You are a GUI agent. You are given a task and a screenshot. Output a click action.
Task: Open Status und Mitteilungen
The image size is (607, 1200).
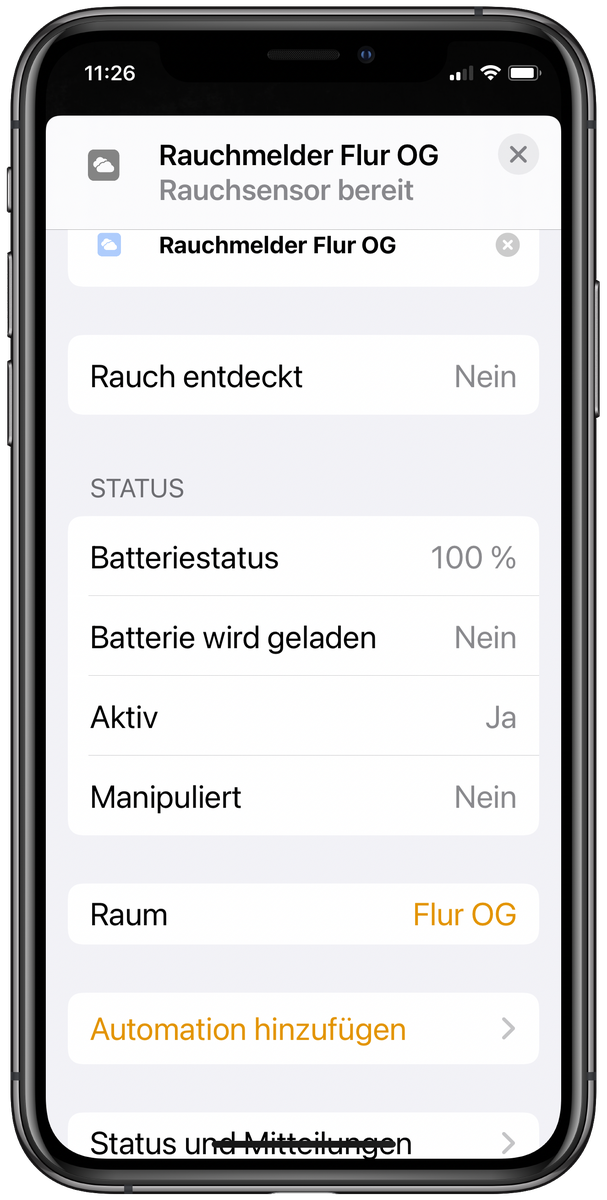click(x=303, y=1141)
